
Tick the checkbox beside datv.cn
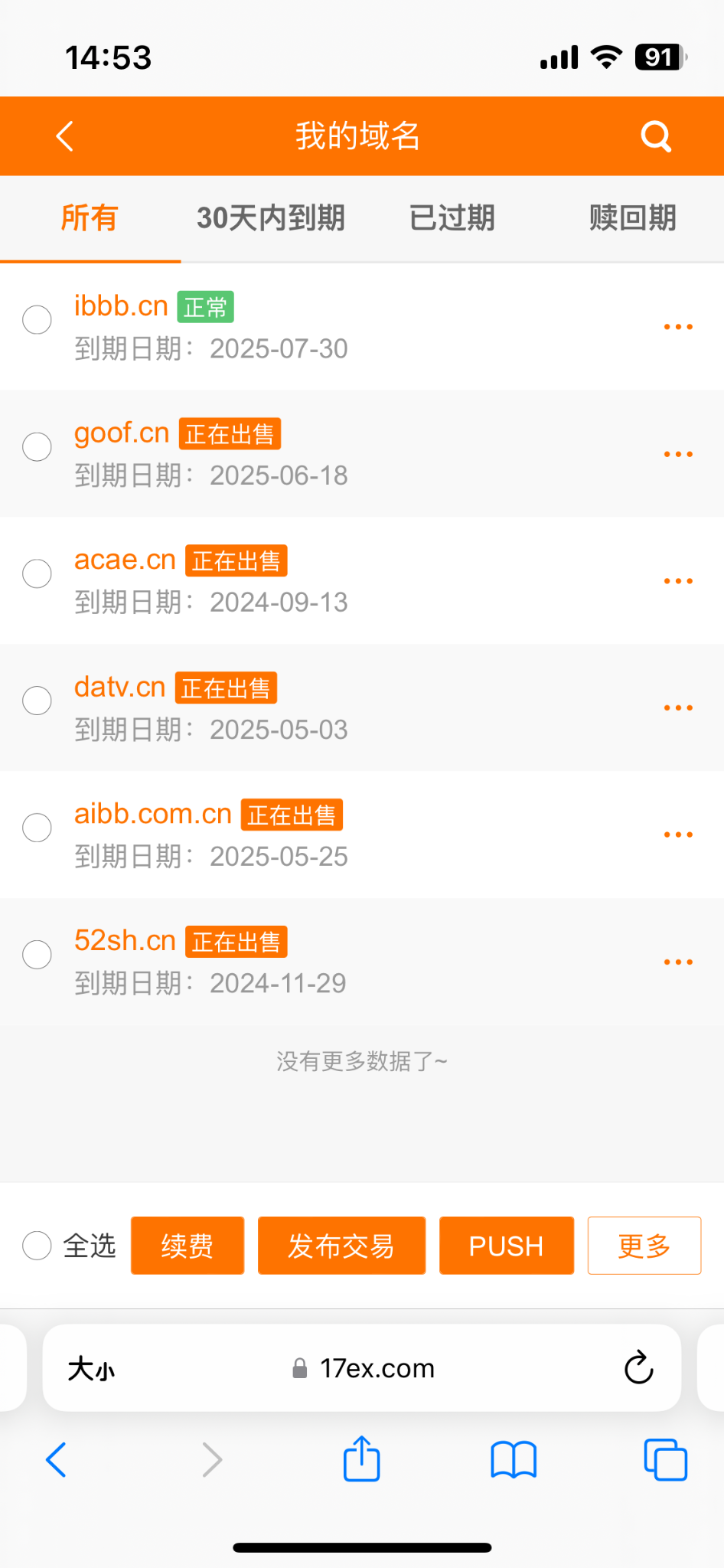pyautogui.click(x=37, y=701)
